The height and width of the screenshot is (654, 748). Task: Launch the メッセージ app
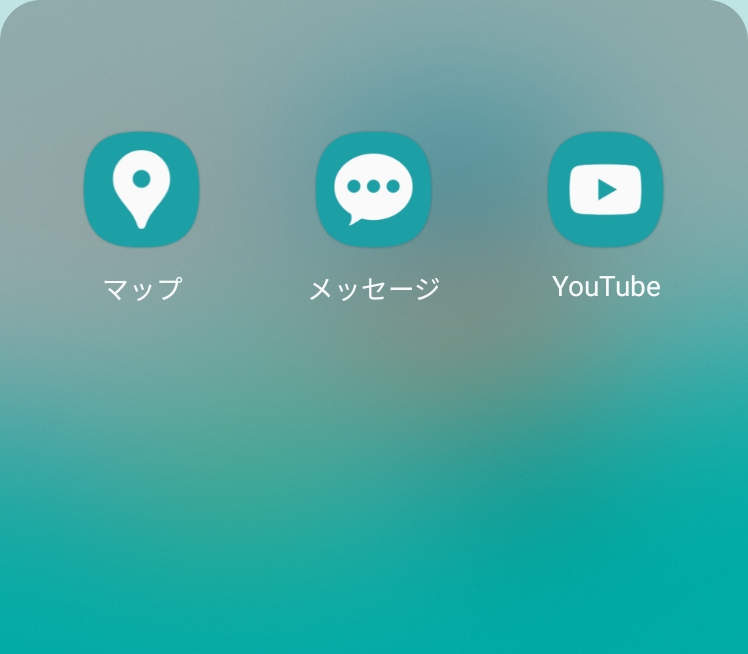click(373, 190)
